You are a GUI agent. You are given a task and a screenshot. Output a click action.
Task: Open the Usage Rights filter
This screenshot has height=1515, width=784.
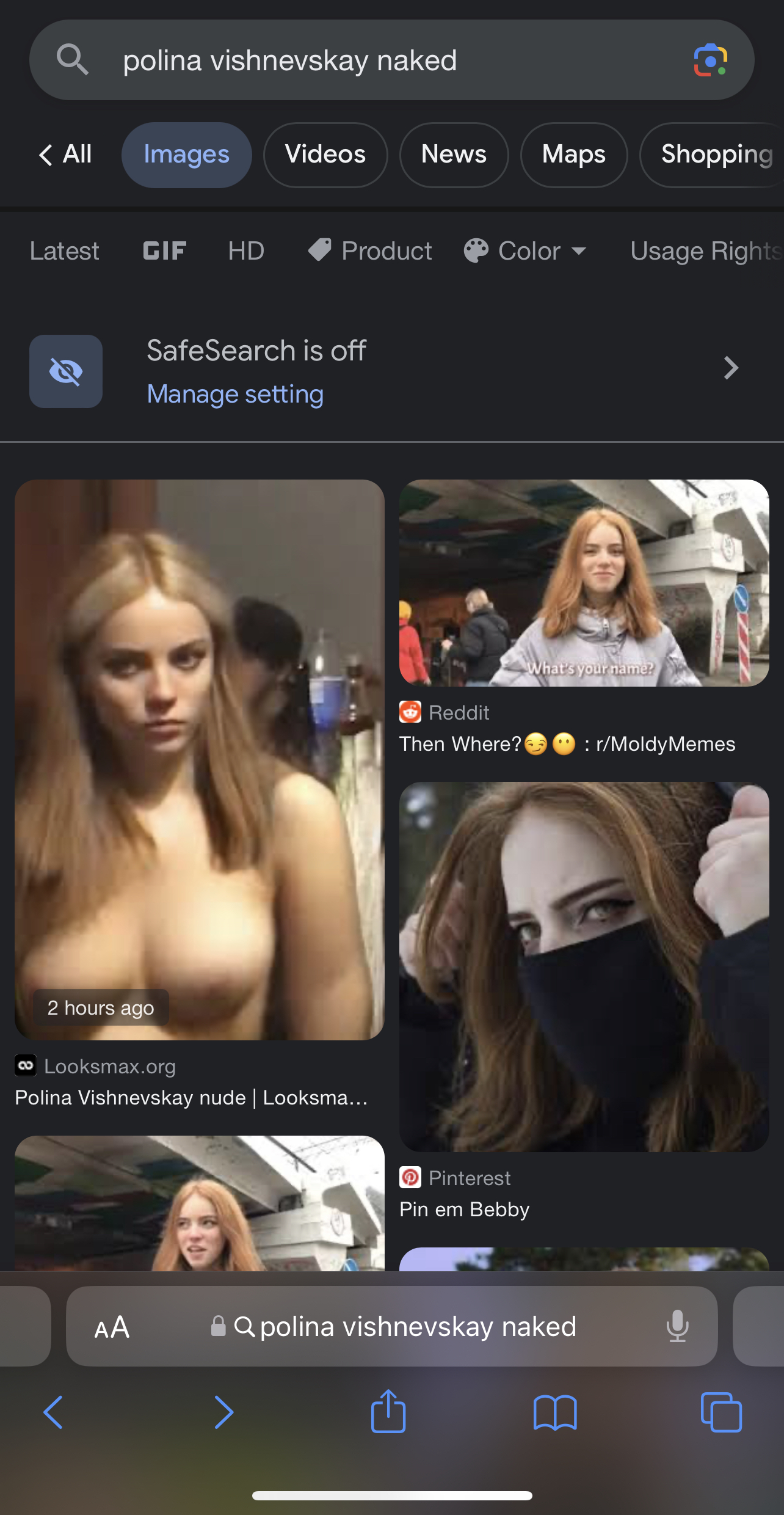(706, 251)
